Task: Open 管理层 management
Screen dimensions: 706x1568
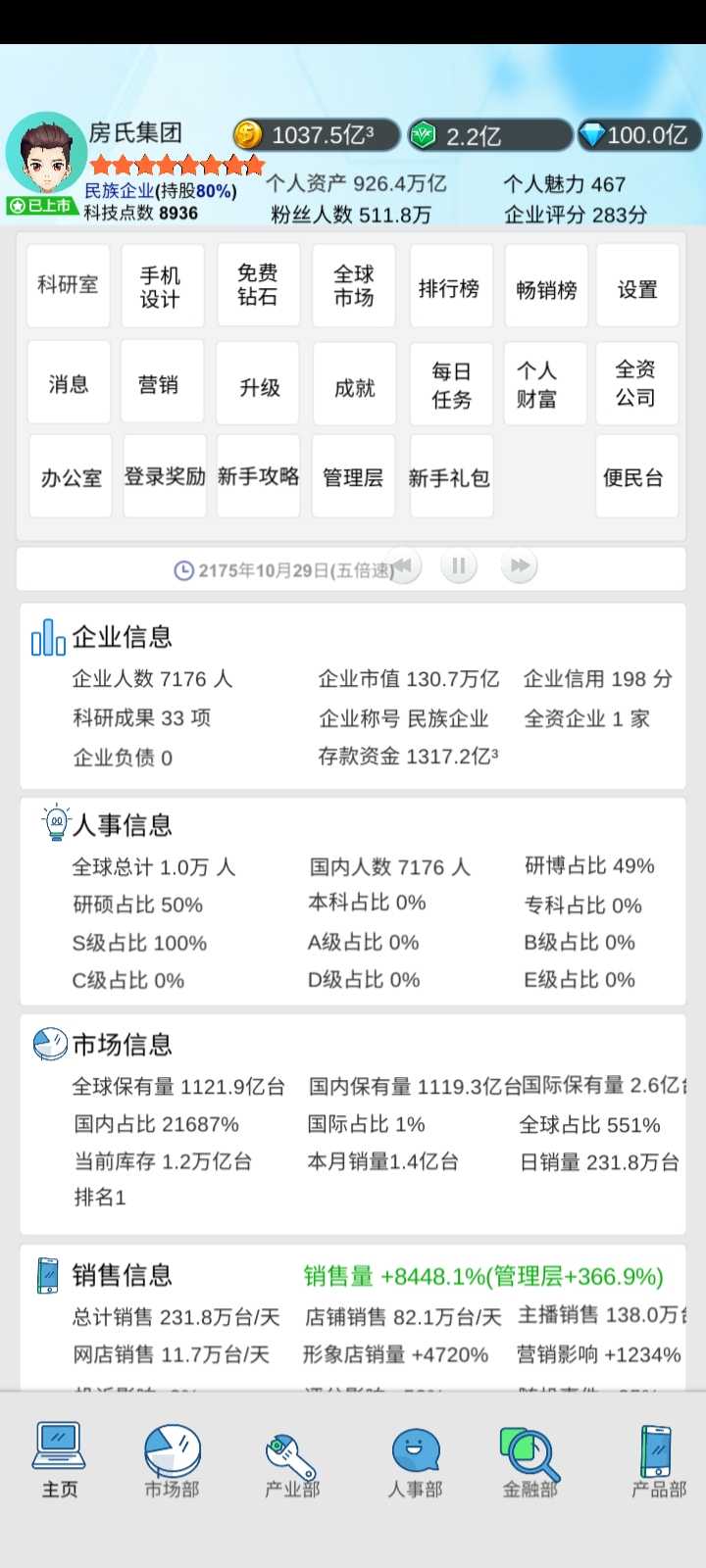Action: click(354, 476)
